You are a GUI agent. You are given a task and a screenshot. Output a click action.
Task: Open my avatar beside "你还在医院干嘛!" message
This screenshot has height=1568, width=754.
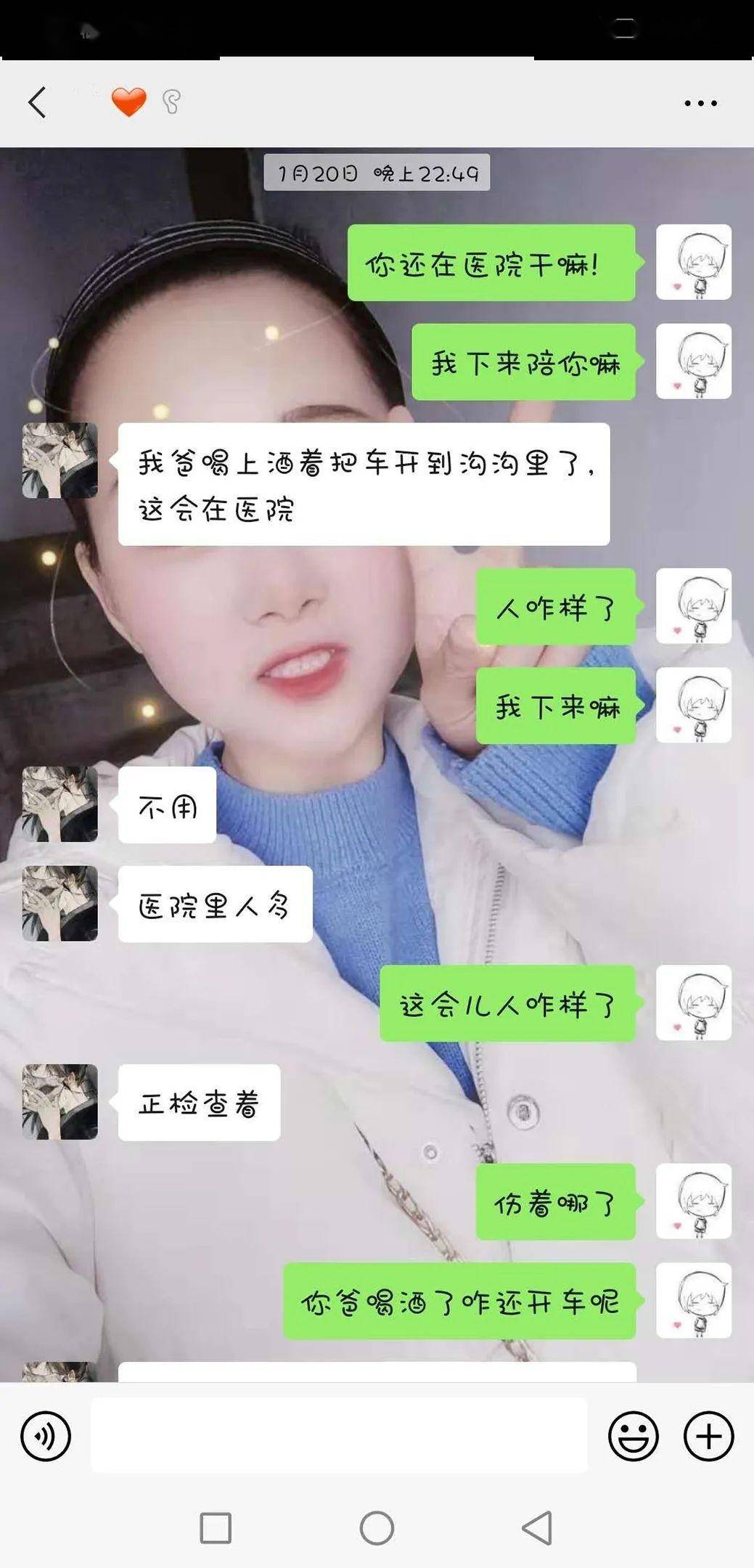[694, 262]
